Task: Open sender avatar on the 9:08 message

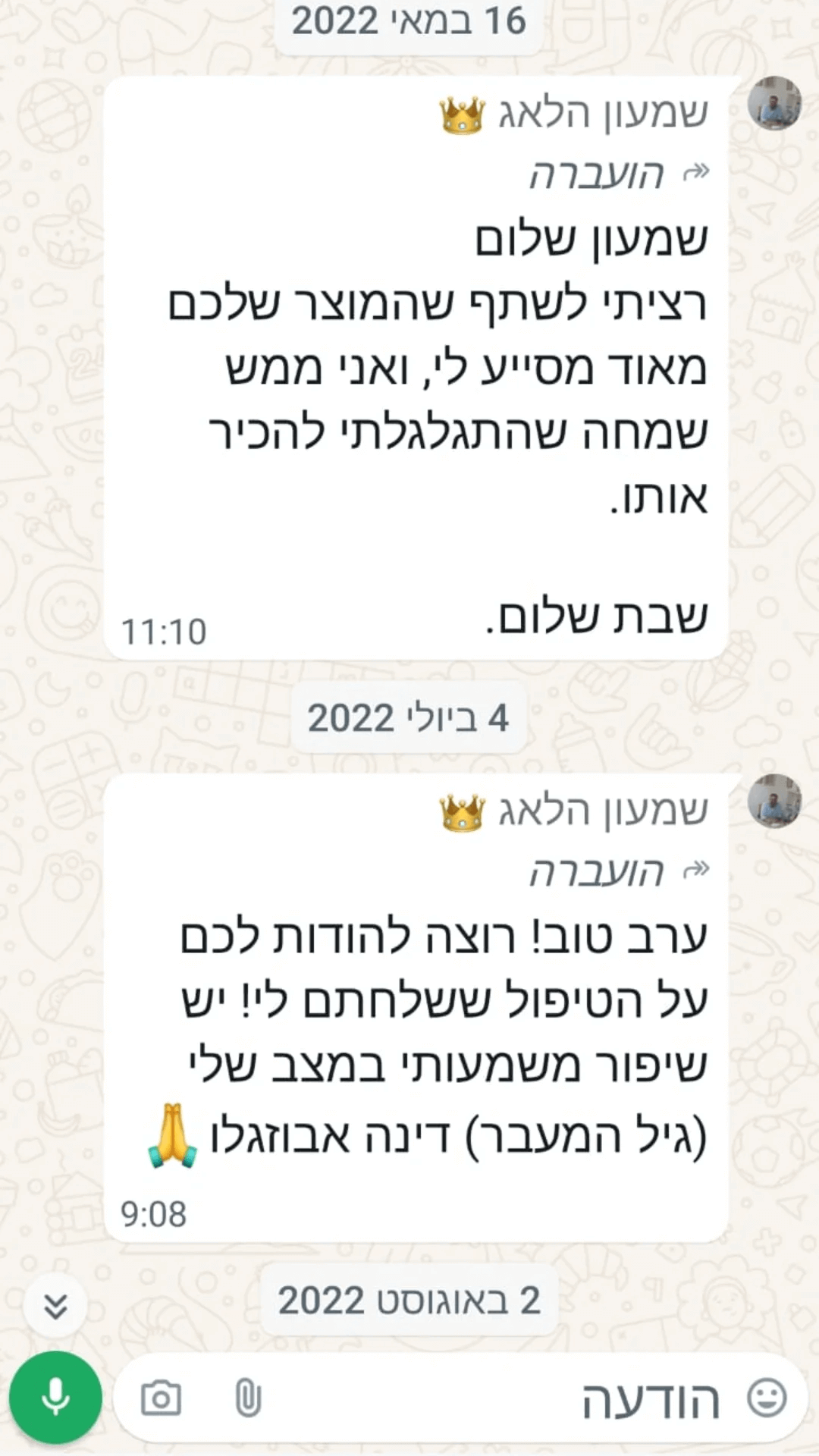Action: (x=773, y=801)
